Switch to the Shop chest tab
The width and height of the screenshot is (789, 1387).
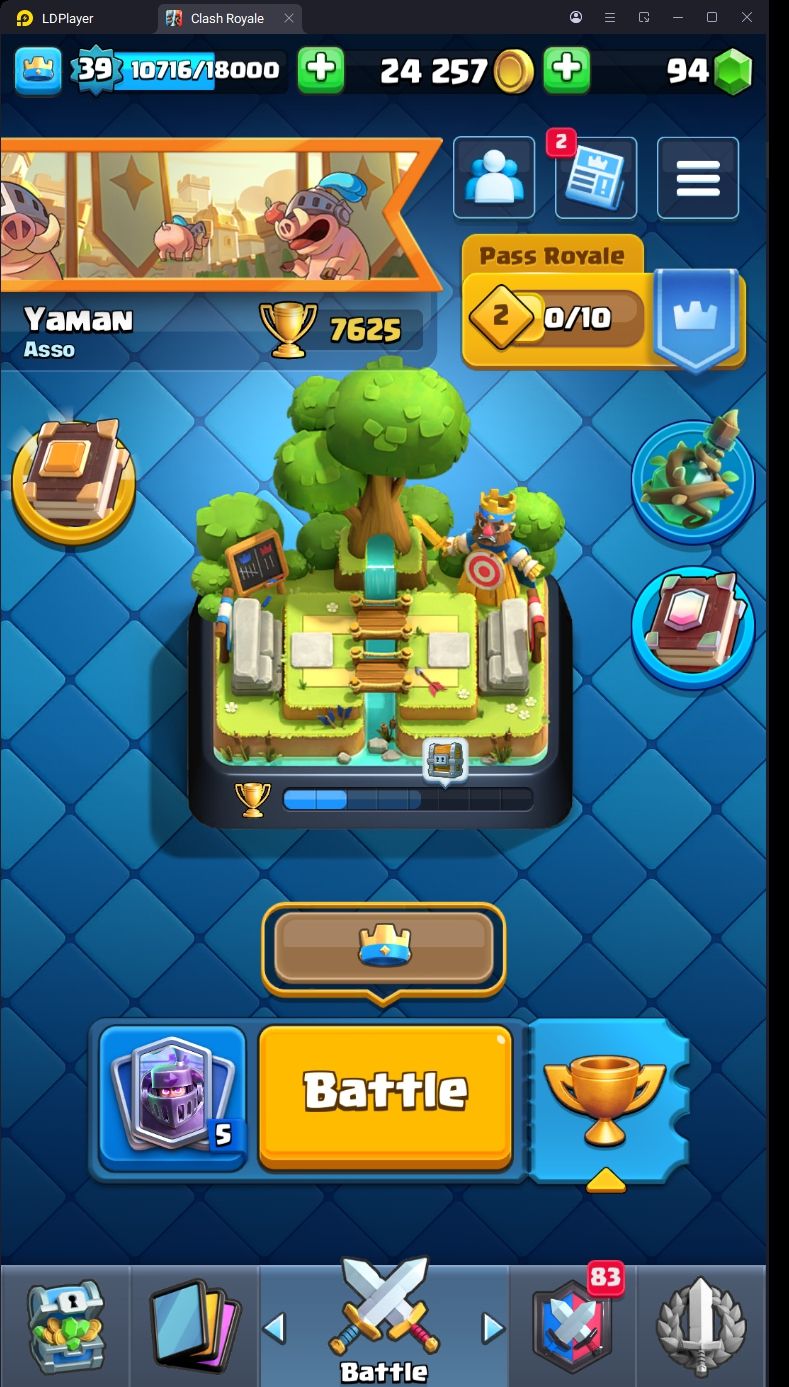click(x=65, y=1326)
